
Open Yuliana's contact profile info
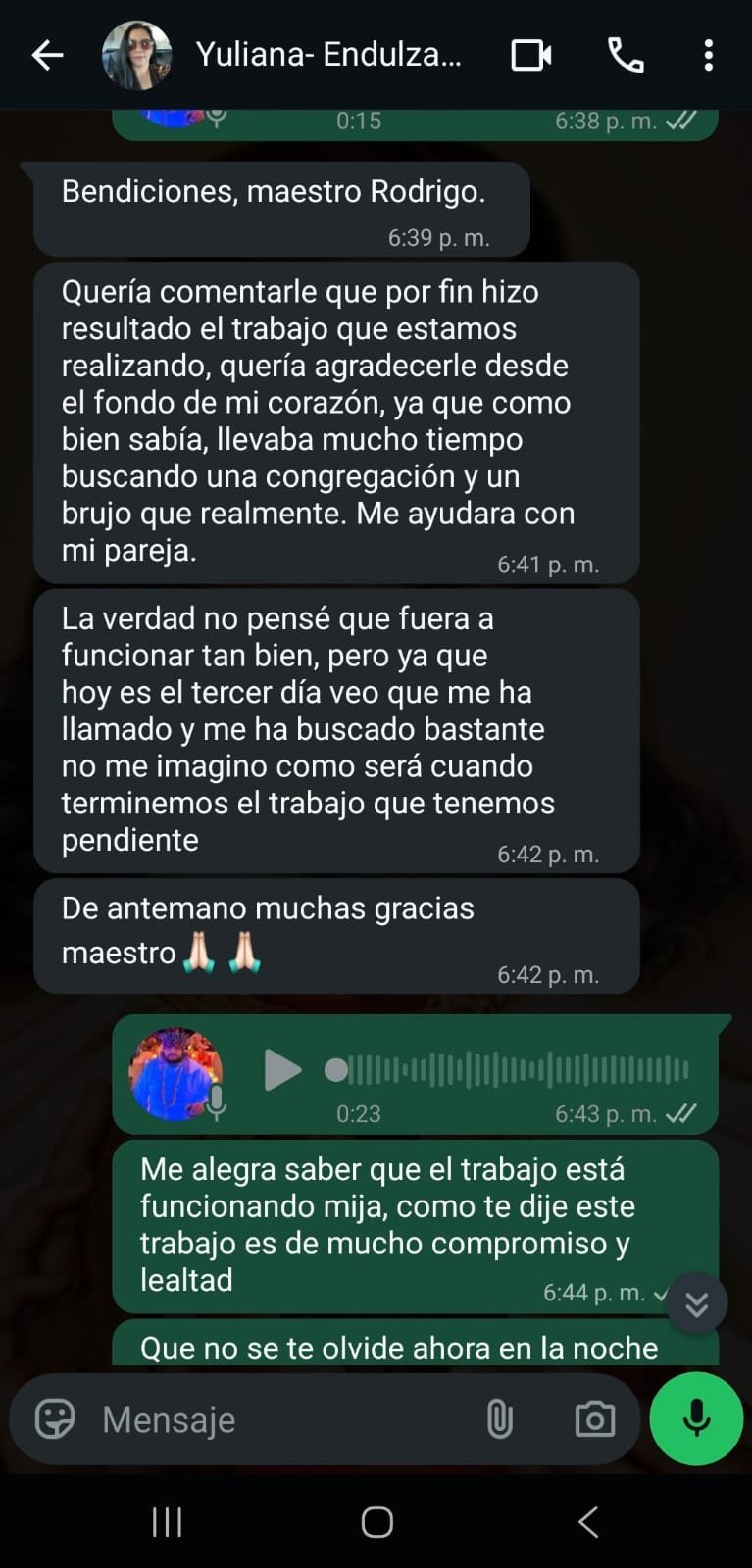tap(327, 55)
